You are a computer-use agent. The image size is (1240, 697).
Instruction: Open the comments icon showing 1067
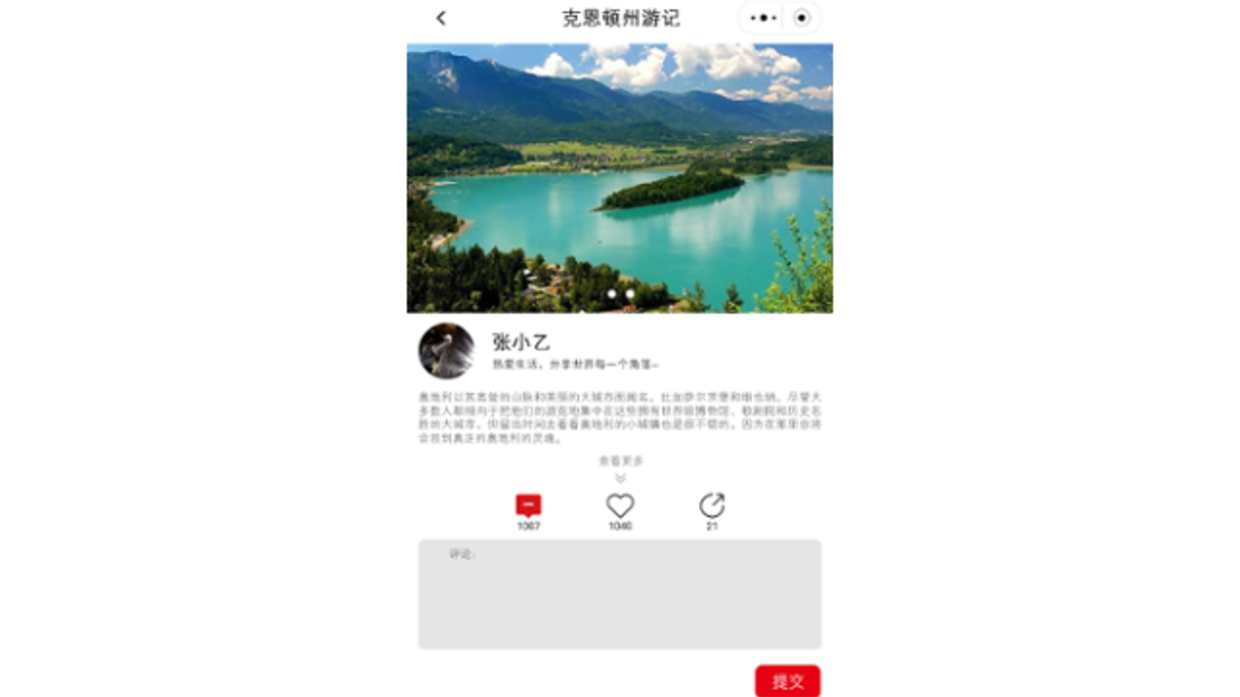tap(528, 506)
